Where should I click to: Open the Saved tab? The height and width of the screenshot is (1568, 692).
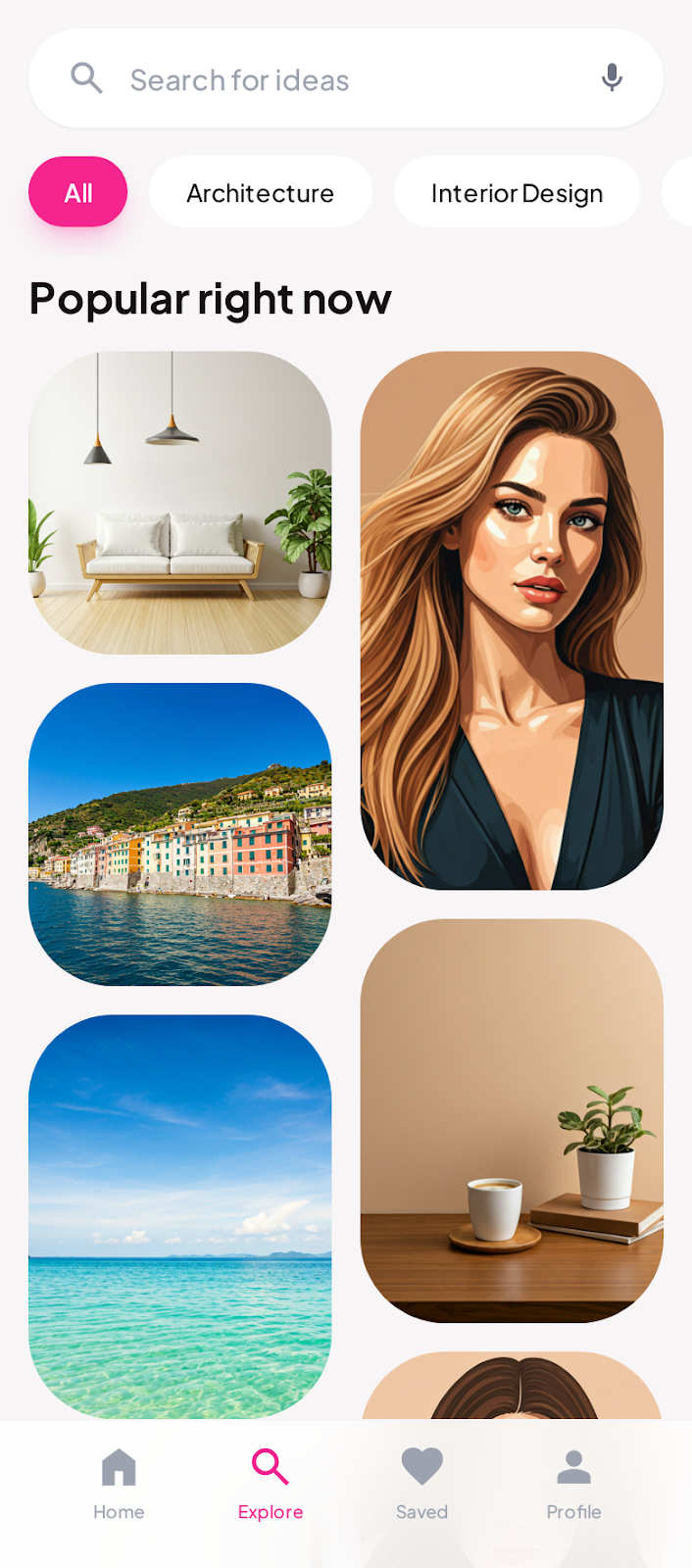point(422,1484)
